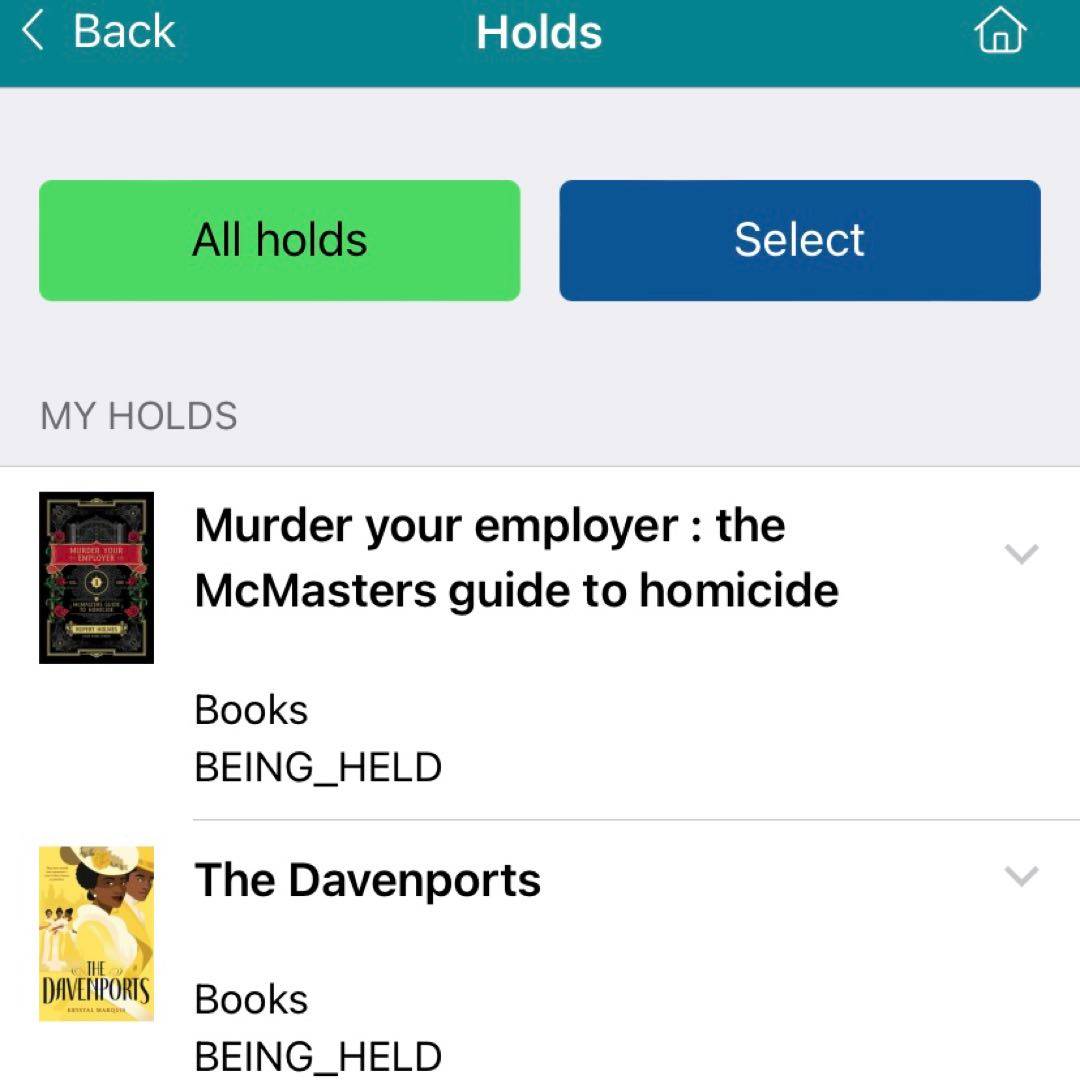Go back to the previous screen

[100, 32]
